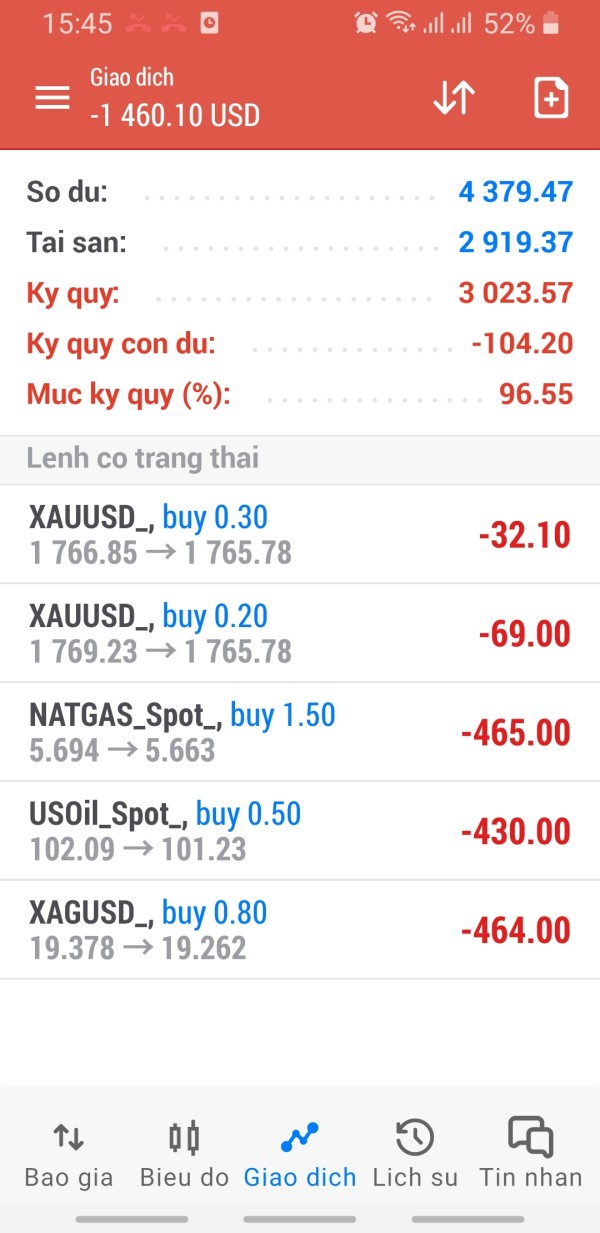Switch to the Bao gia tab
Screen dimensions: 600x1233
(x=68, y=1155)
